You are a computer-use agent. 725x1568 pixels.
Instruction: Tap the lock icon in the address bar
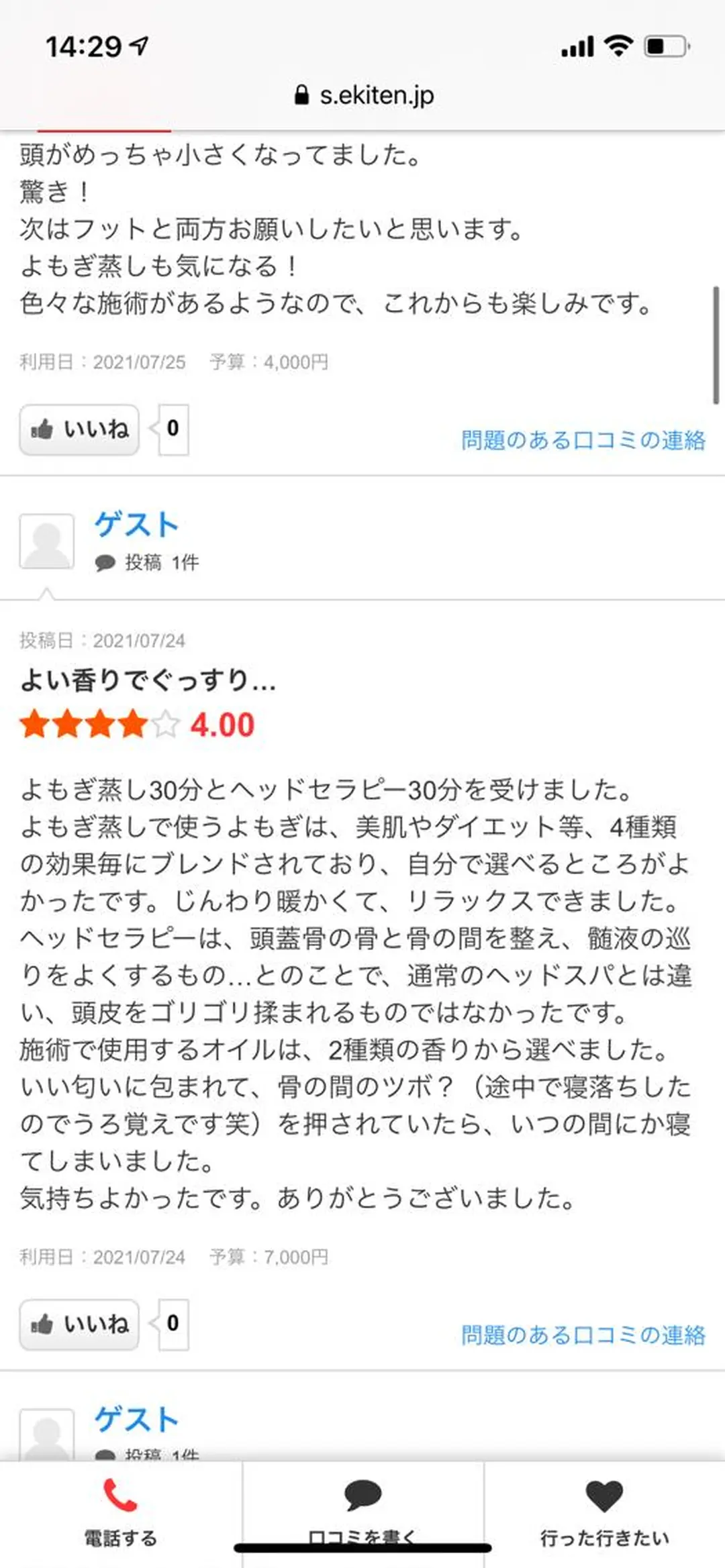pyautogui.click(x=301, y=94)
